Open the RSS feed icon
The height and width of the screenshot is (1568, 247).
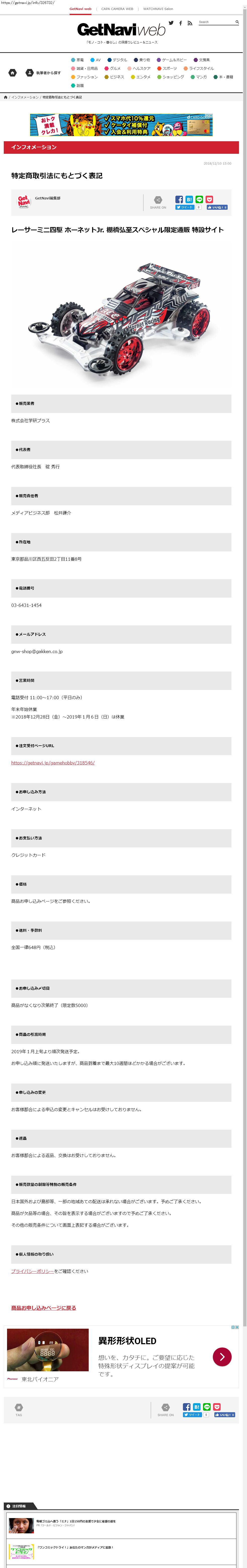click(190, 23)
